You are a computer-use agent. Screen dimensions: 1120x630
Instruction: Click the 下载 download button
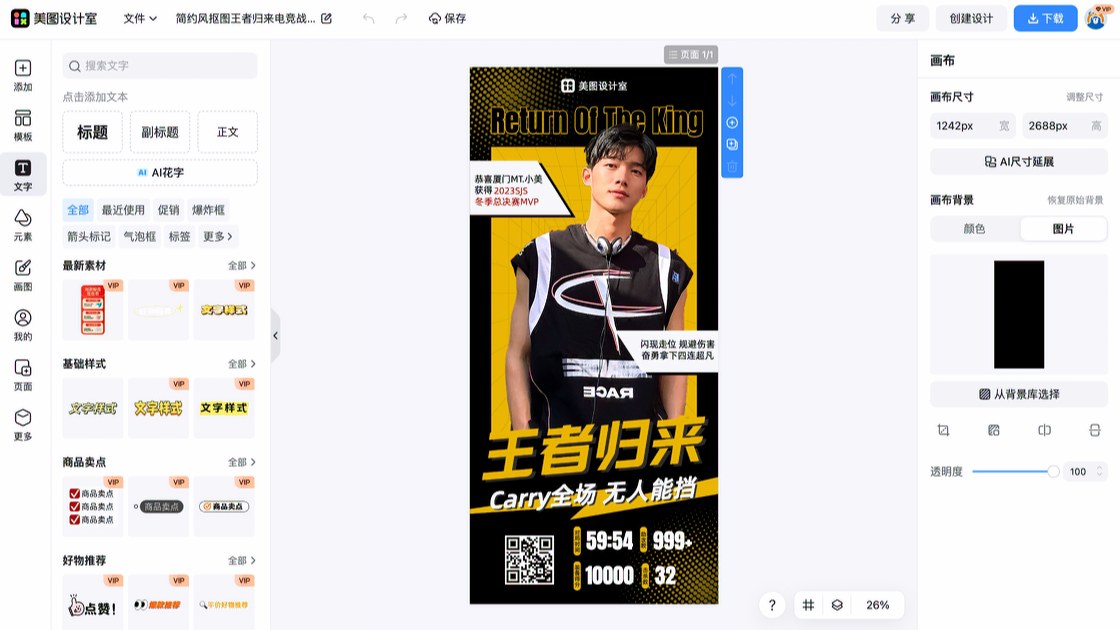pyautogui.click(x=1045, y=18)
